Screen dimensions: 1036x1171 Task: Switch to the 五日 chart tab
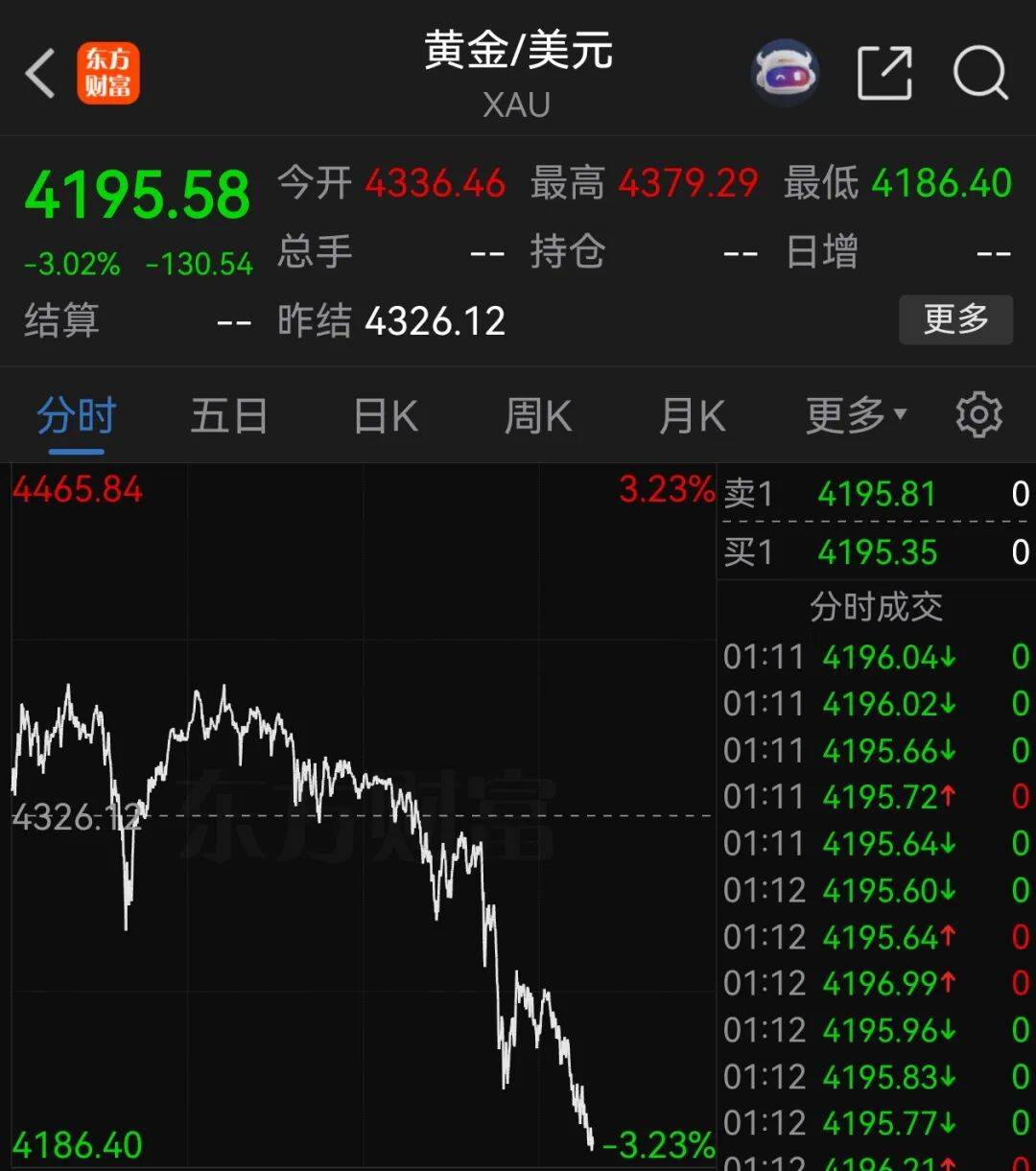pos(229,416)
